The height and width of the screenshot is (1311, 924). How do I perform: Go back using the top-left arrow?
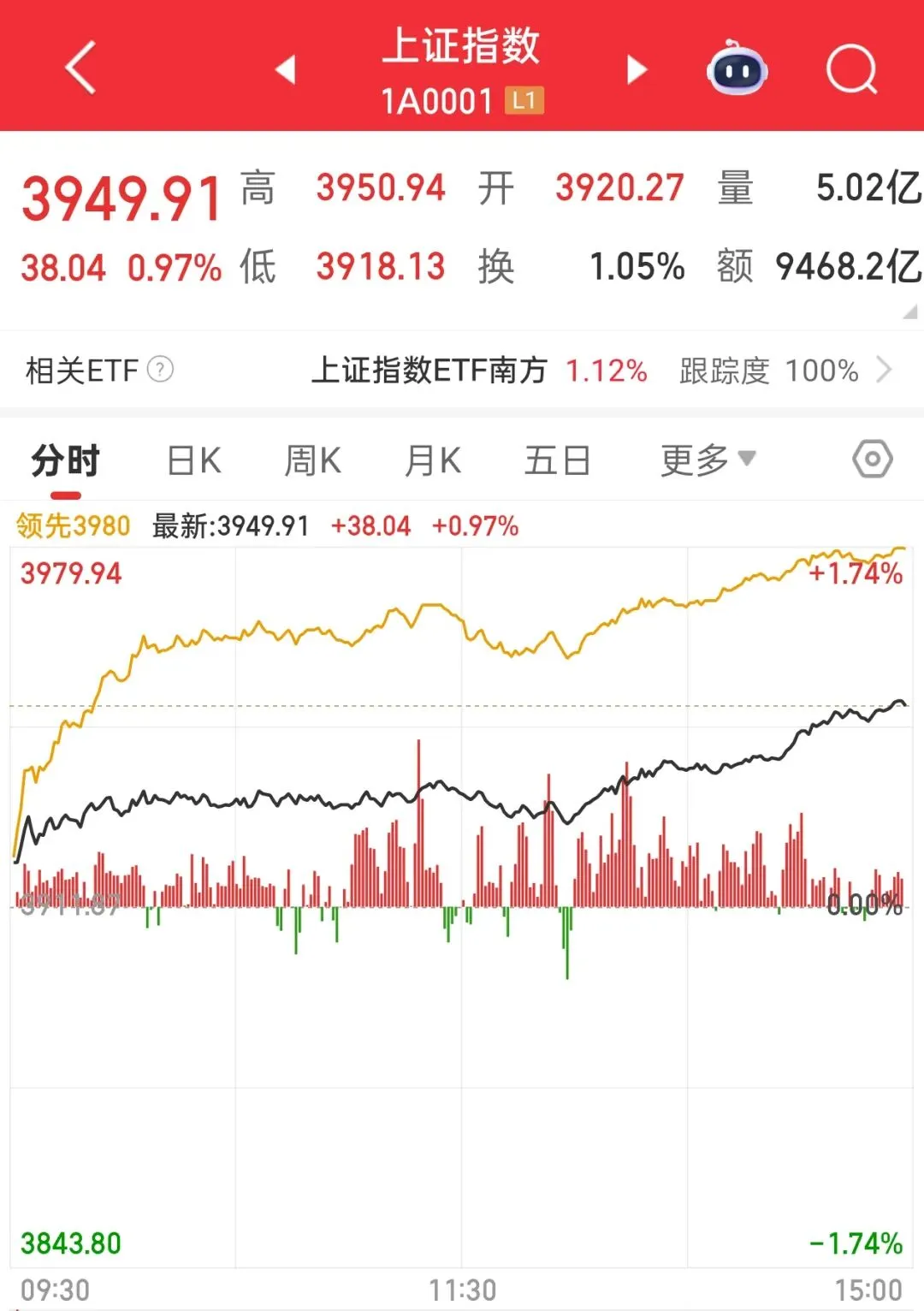click(80, 68)
